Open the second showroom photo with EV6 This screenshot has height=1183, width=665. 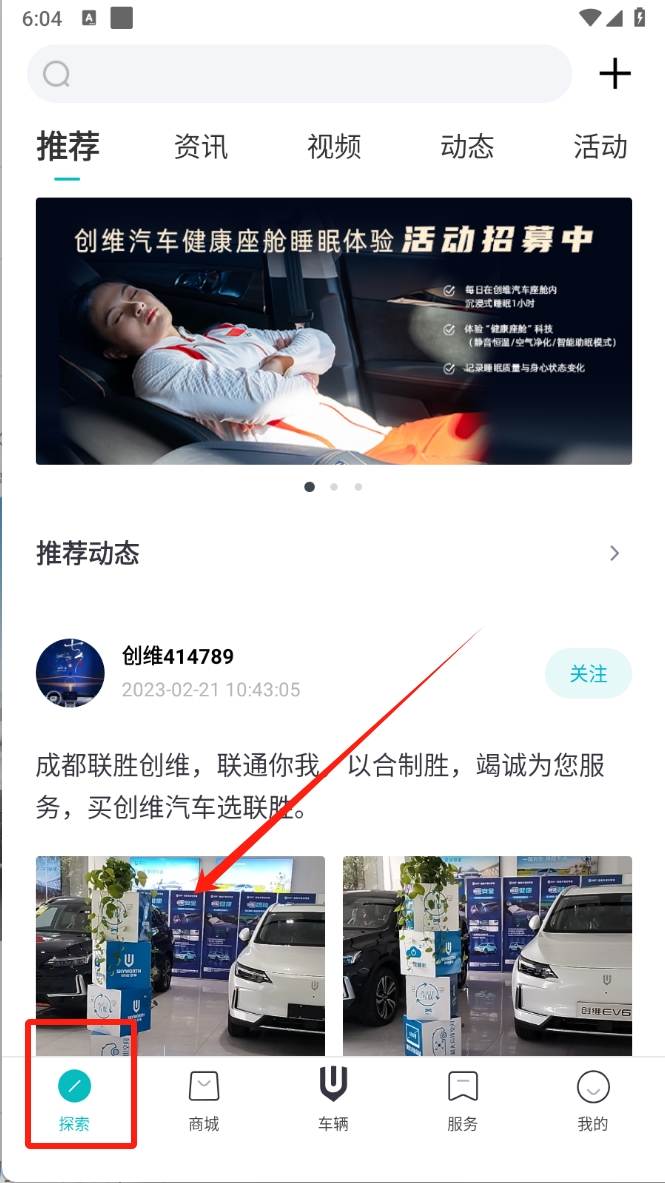[487, 954]
